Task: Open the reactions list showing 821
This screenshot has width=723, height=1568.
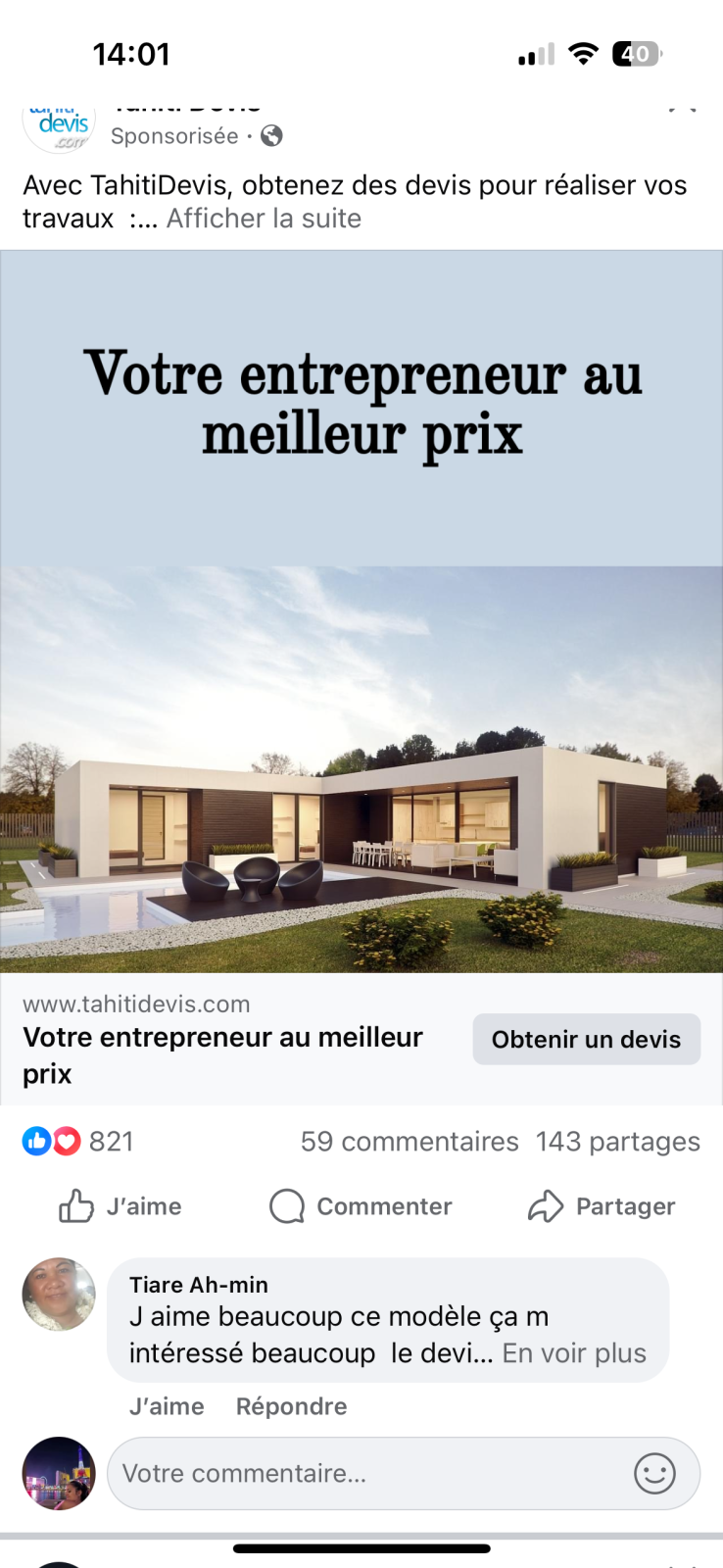Action: click(78, 1142)
